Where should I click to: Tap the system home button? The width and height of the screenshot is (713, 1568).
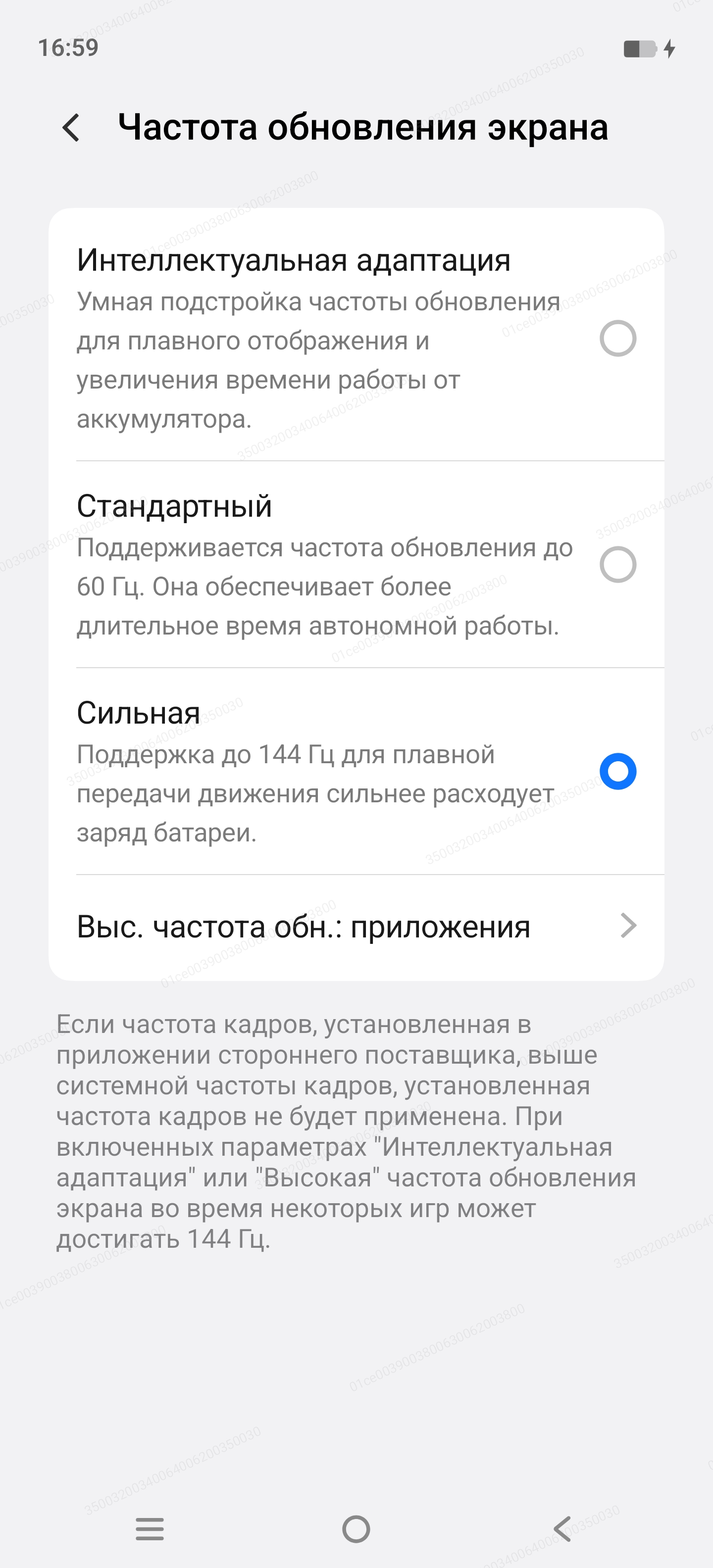coord(356,1528)
